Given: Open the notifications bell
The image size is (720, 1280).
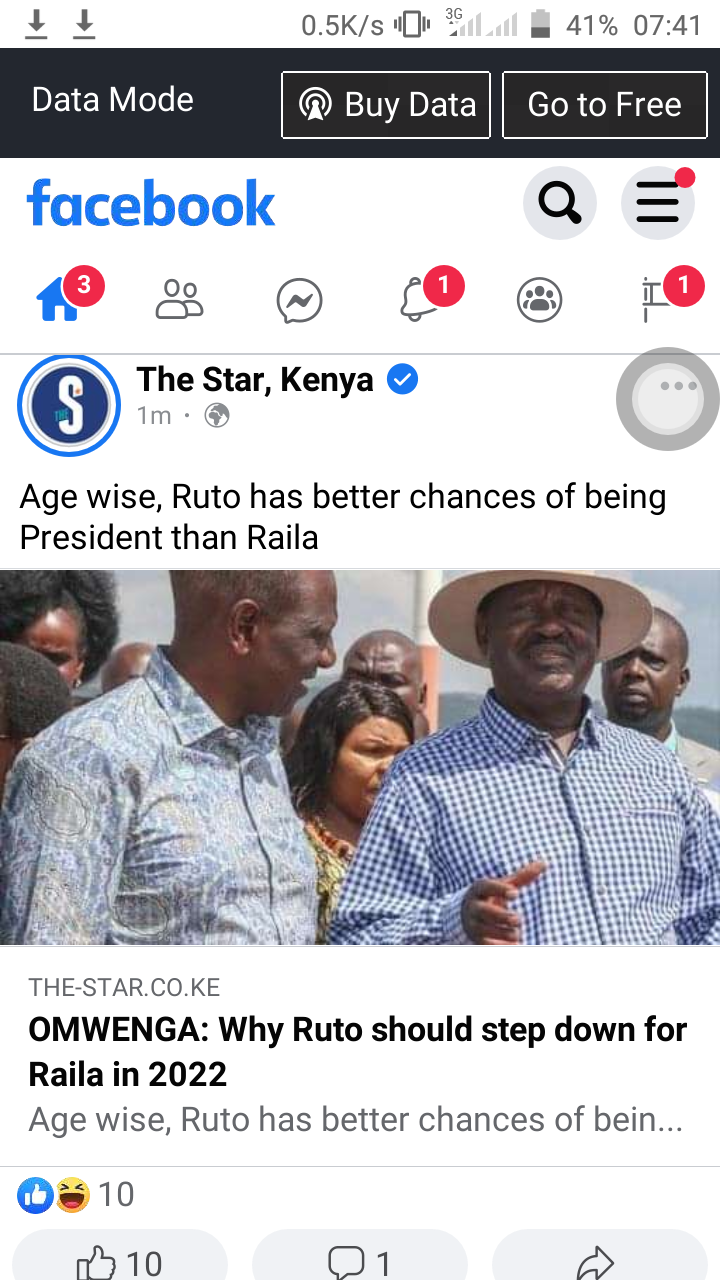Looking at the screenshot, I should pyautogui.click(x=419, y=300).
